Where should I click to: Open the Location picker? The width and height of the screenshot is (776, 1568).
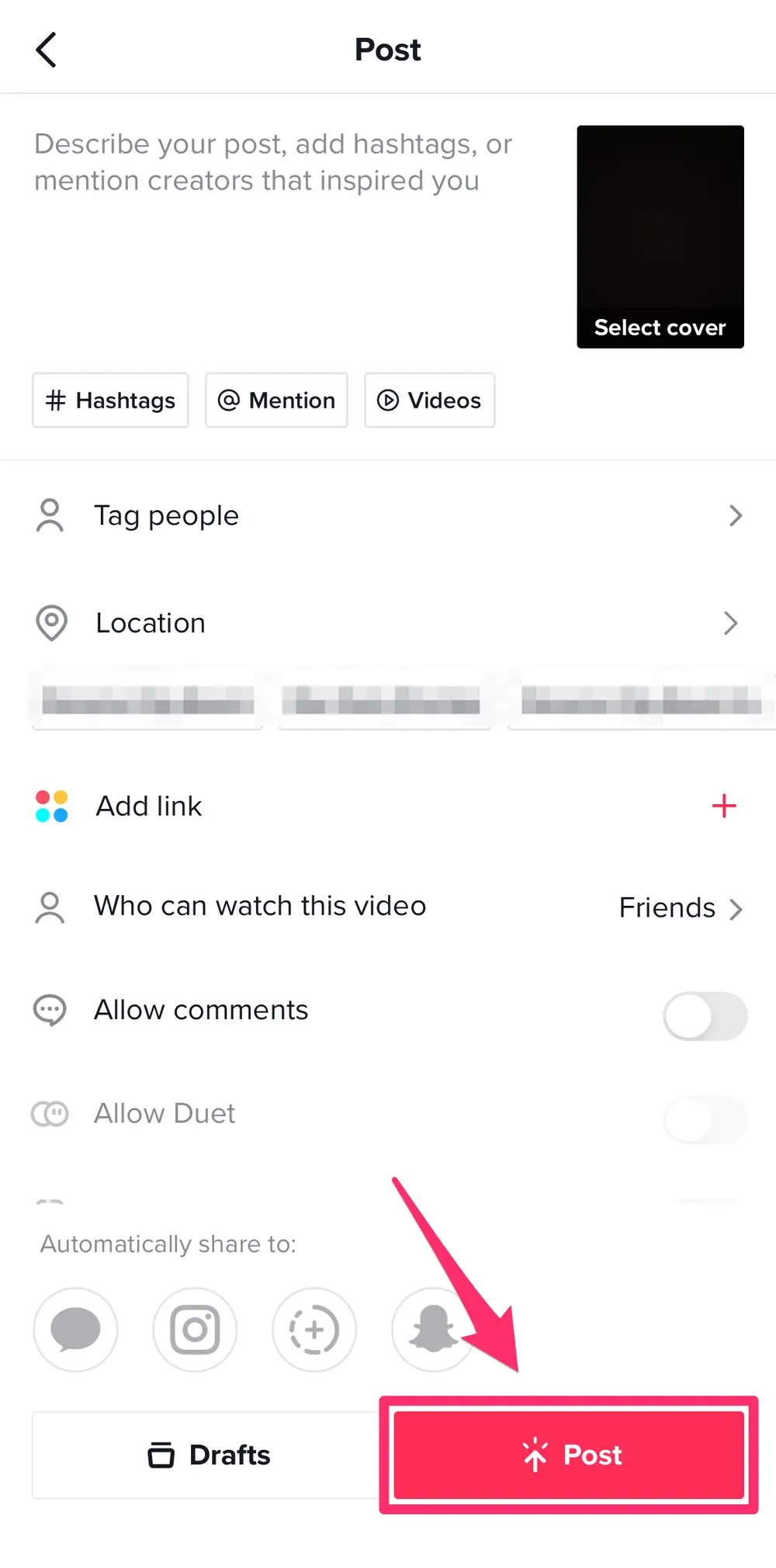[388, 623]
